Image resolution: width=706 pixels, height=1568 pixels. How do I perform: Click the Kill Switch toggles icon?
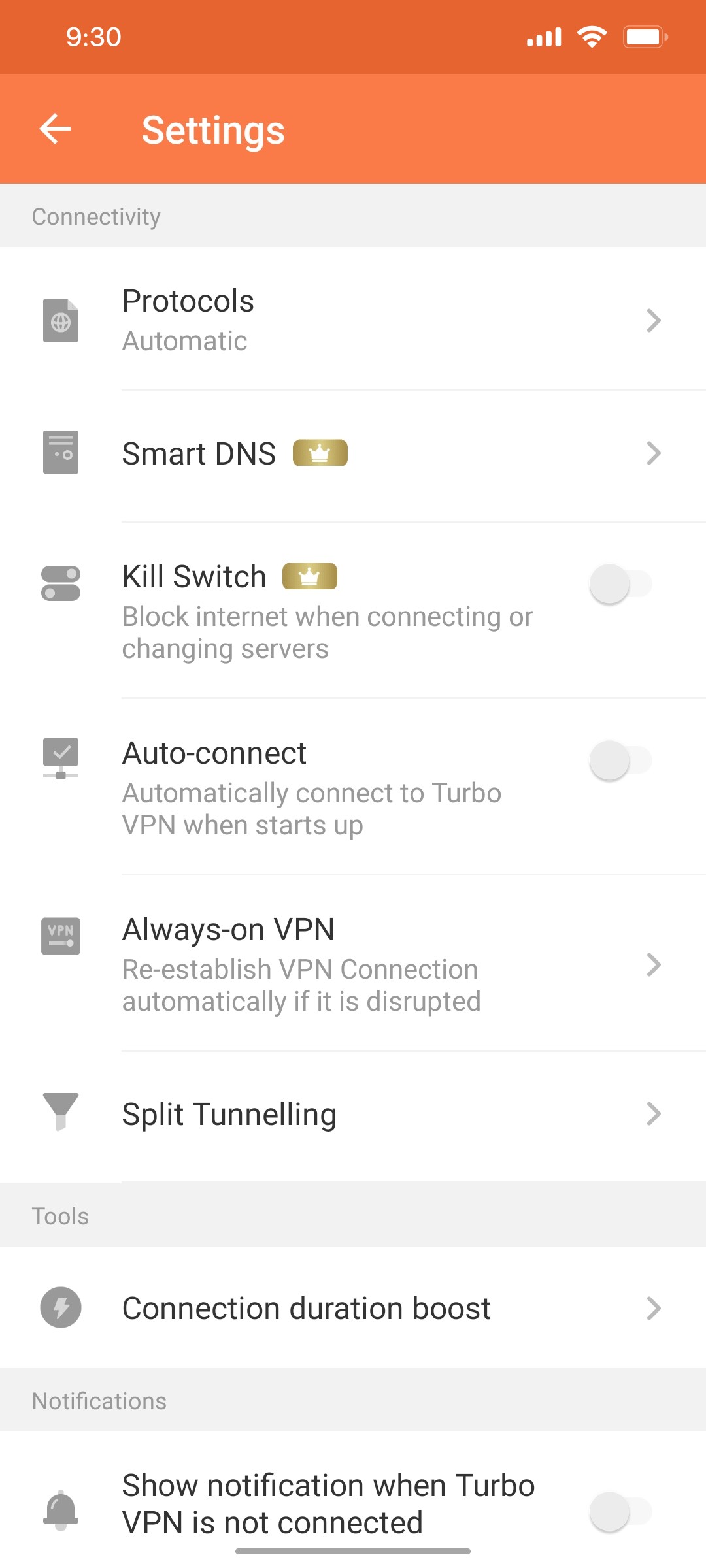pyautogui.click(x=61, y=583)
